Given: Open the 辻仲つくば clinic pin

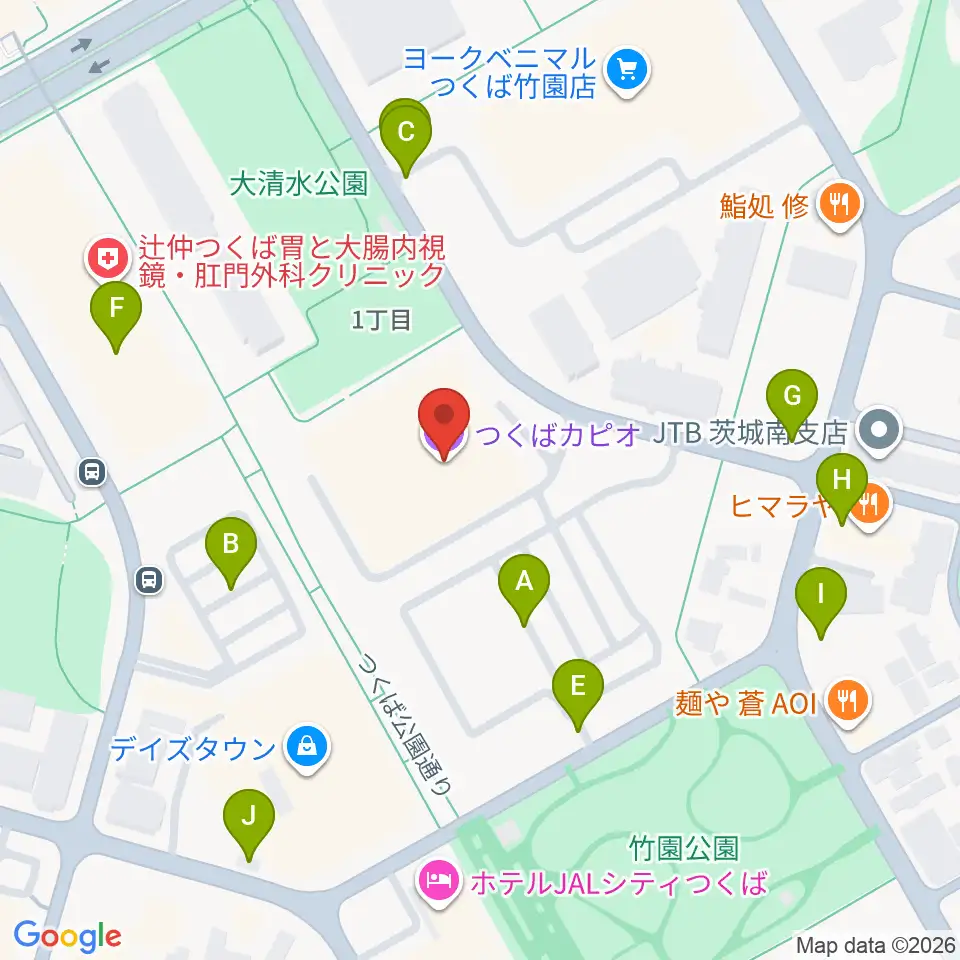Looking at the screenshot, I should [x=108, y=260].
